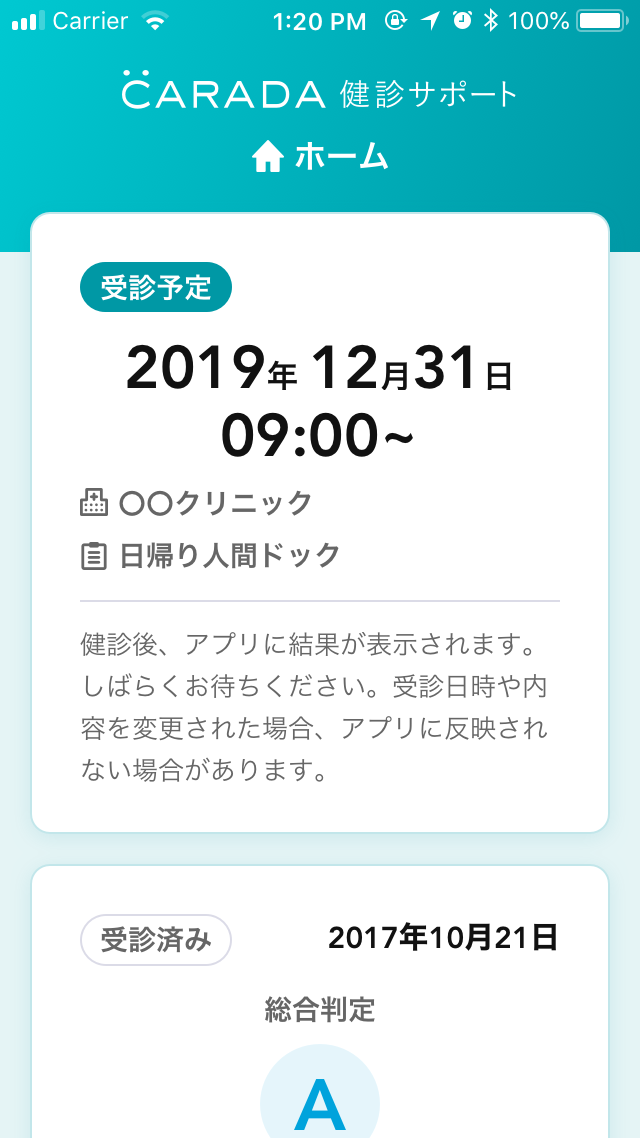The width and height of the screenshot is (640, 1138).
Task: Open the 2019年12月31日 scheduled checkup card
Action: 320,523
